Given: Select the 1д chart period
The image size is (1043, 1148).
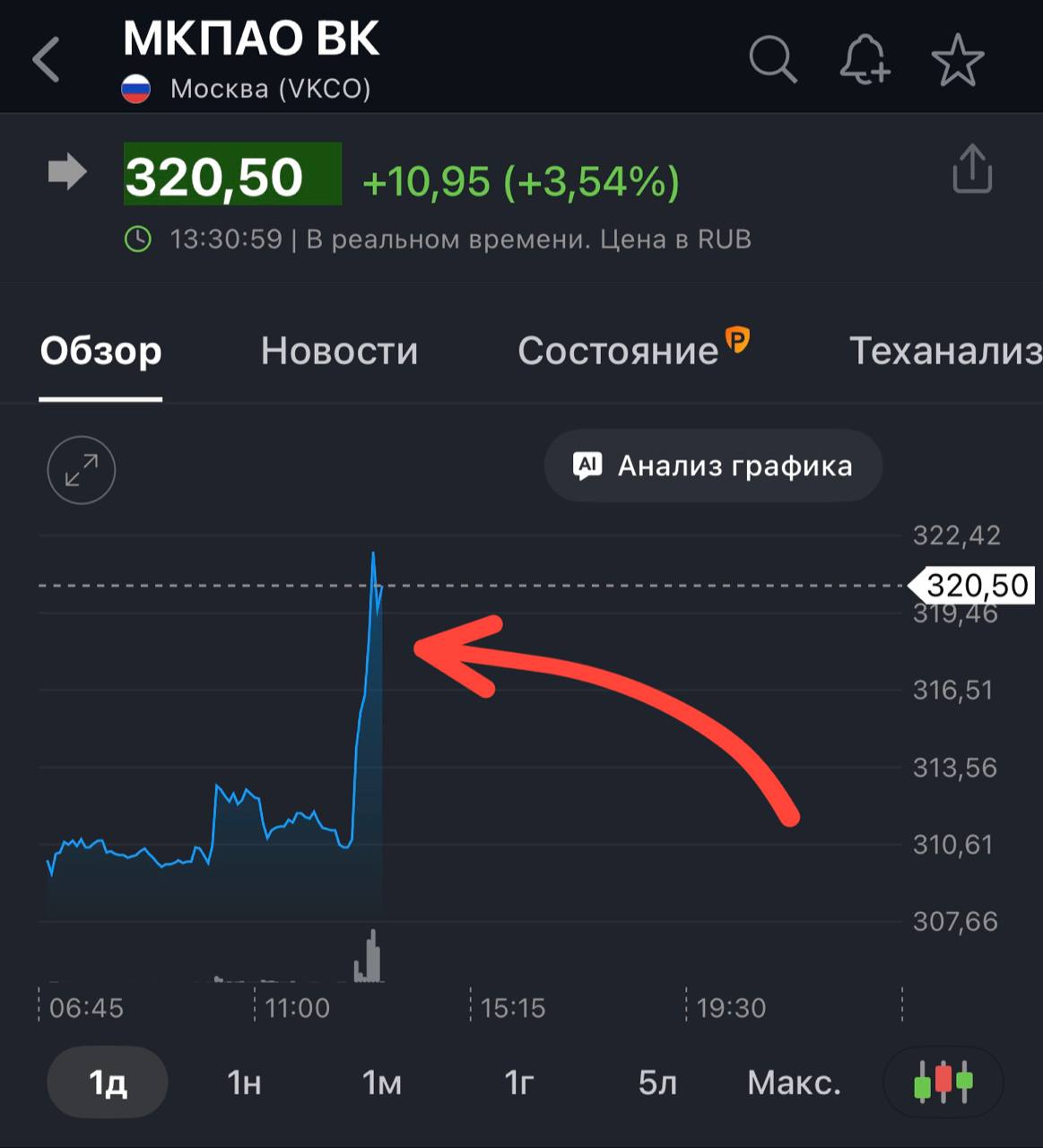Looking at the screenshot, I should click(x=108, y=1083).
